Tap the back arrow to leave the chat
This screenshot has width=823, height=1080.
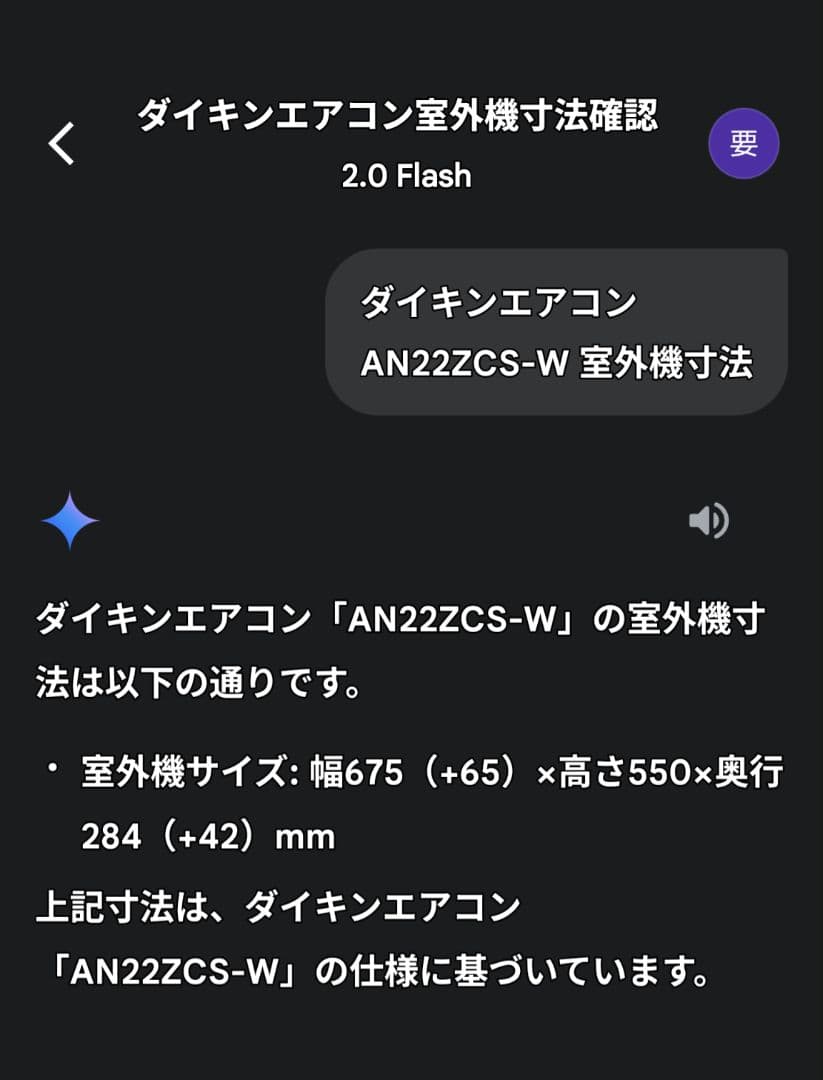(x=60, y=143)
